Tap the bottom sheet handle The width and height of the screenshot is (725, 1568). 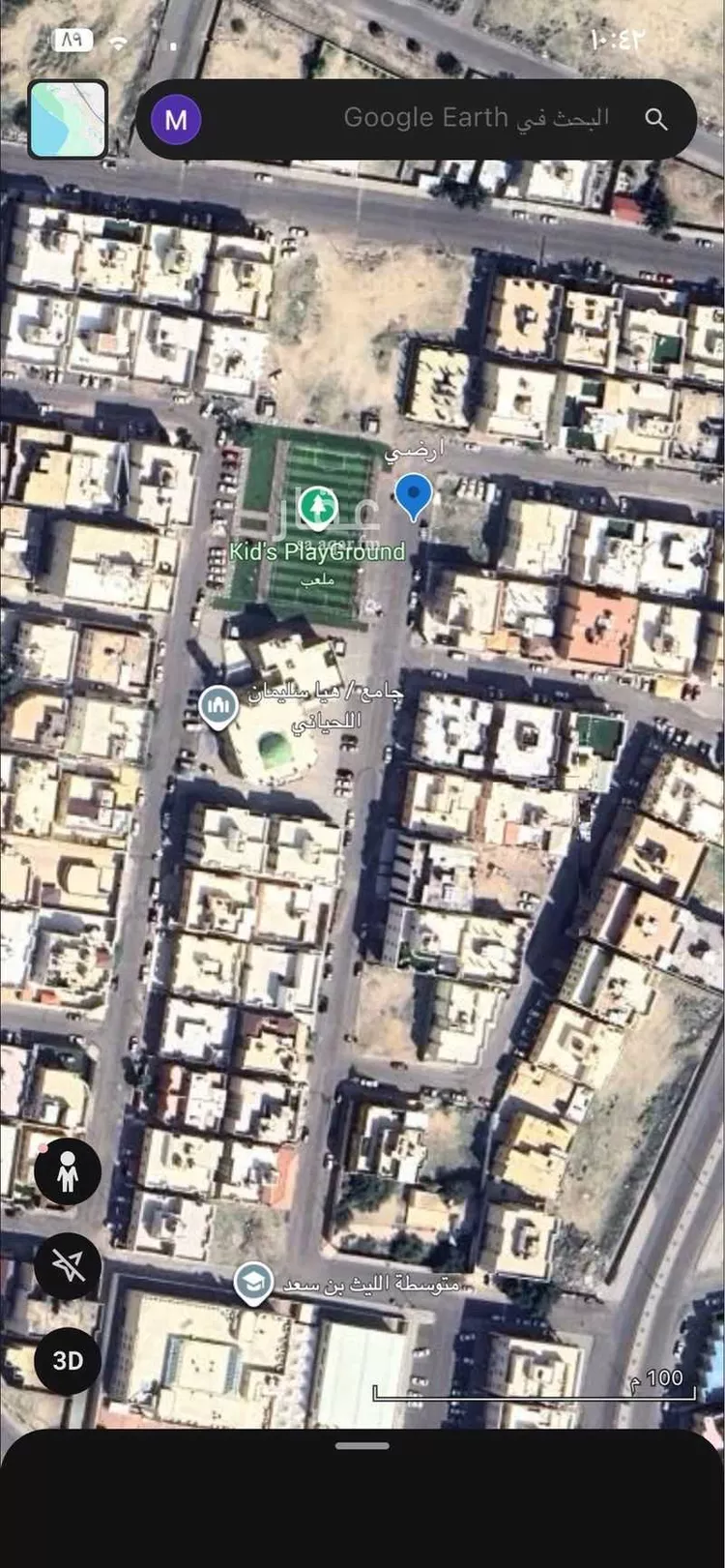click(x=362, y=1446)
